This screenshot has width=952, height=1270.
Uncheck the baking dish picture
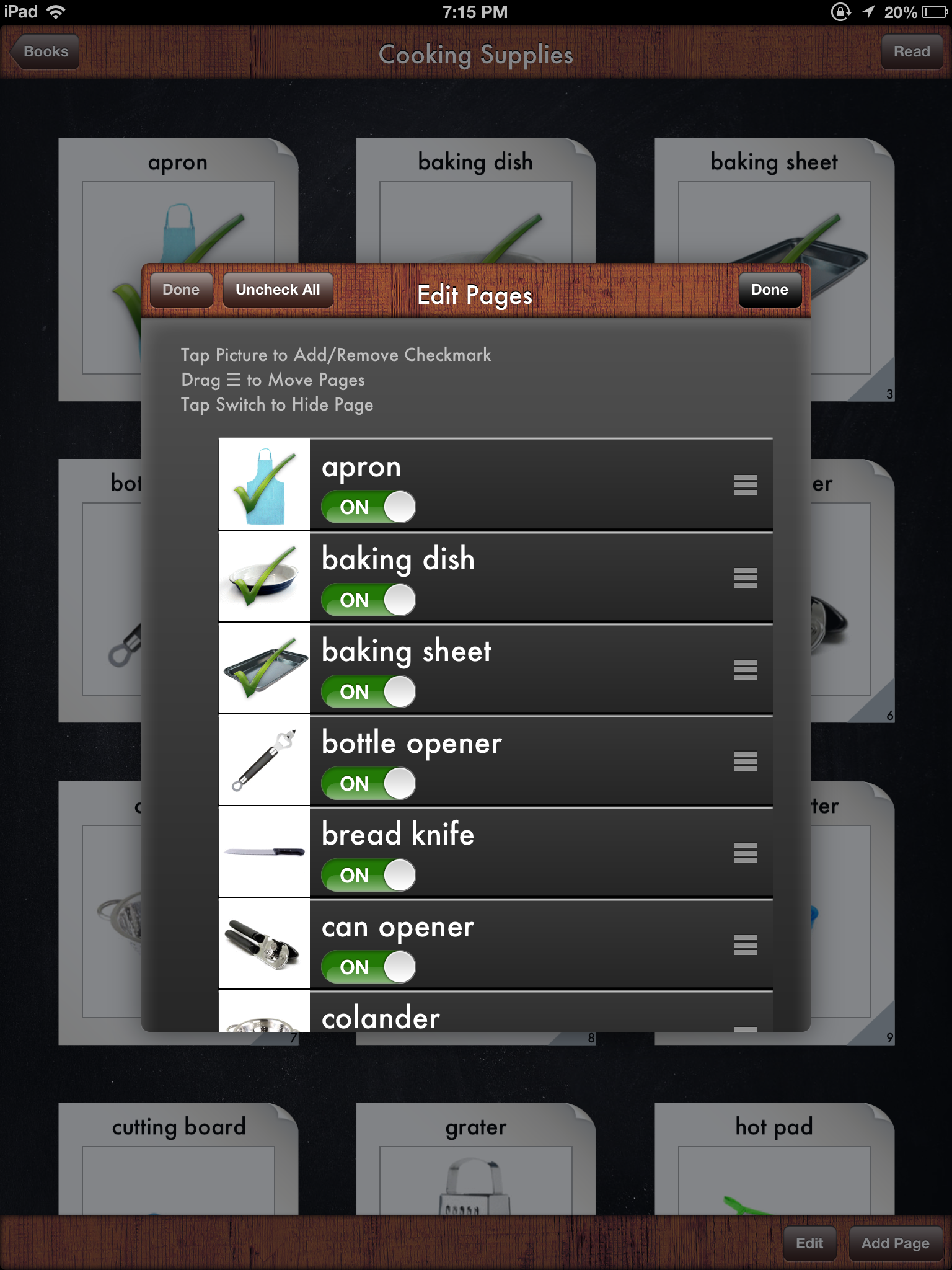pyautogui.click(x=265, y=577)
